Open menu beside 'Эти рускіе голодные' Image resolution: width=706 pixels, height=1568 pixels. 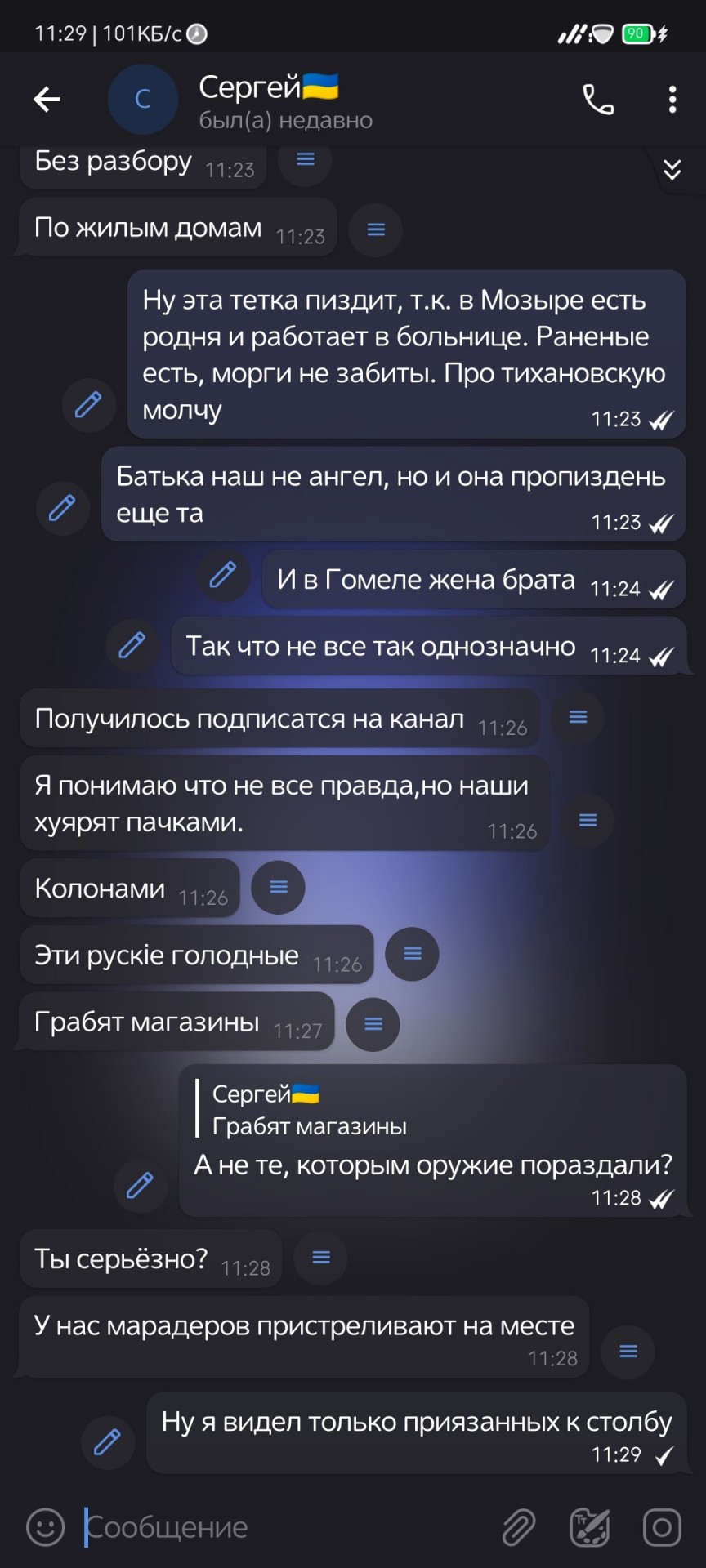pyautogui.click(x=412, y=954)
